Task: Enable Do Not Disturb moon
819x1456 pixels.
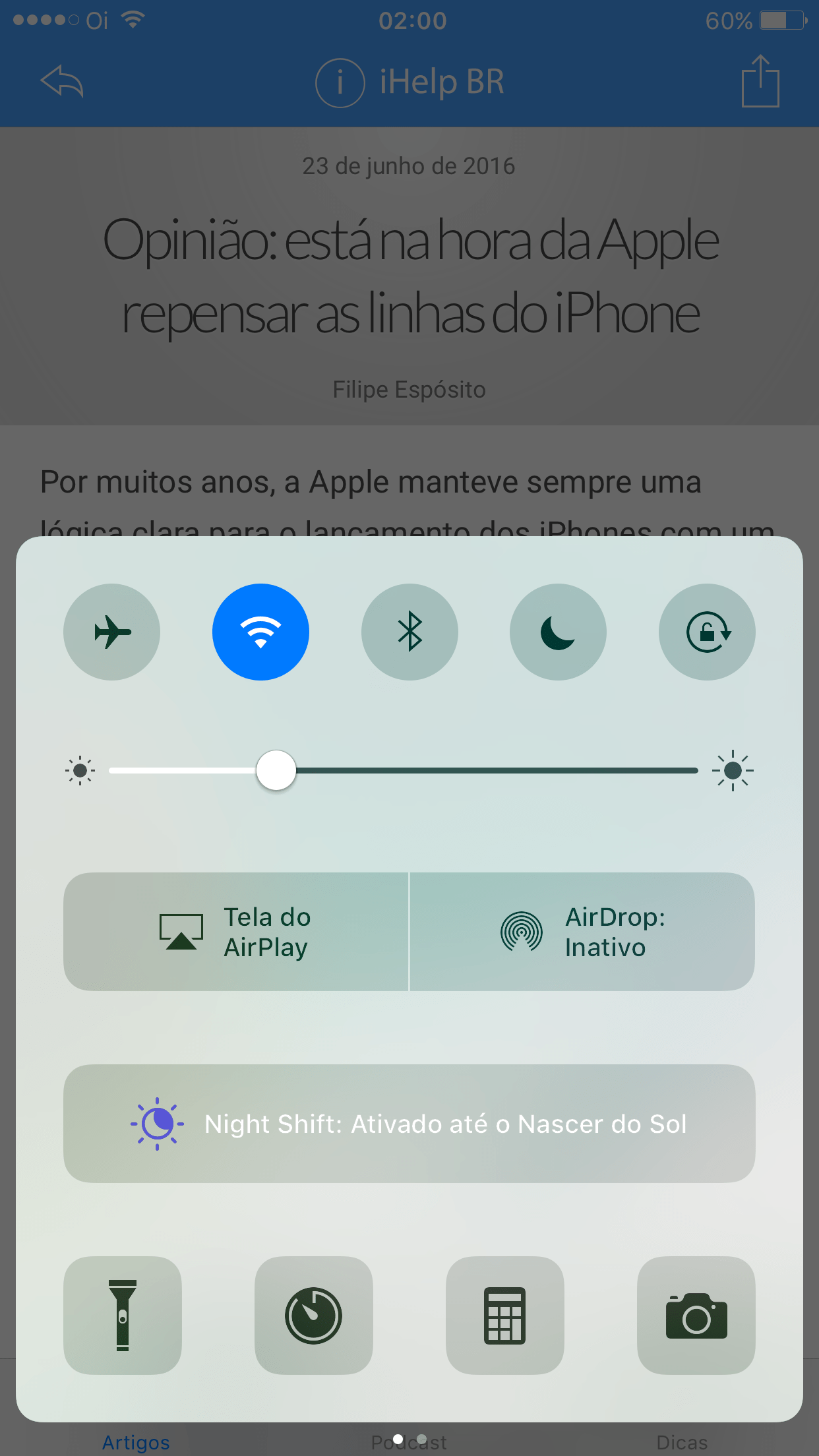Action: pyautogui.click(x=558, y=632)
